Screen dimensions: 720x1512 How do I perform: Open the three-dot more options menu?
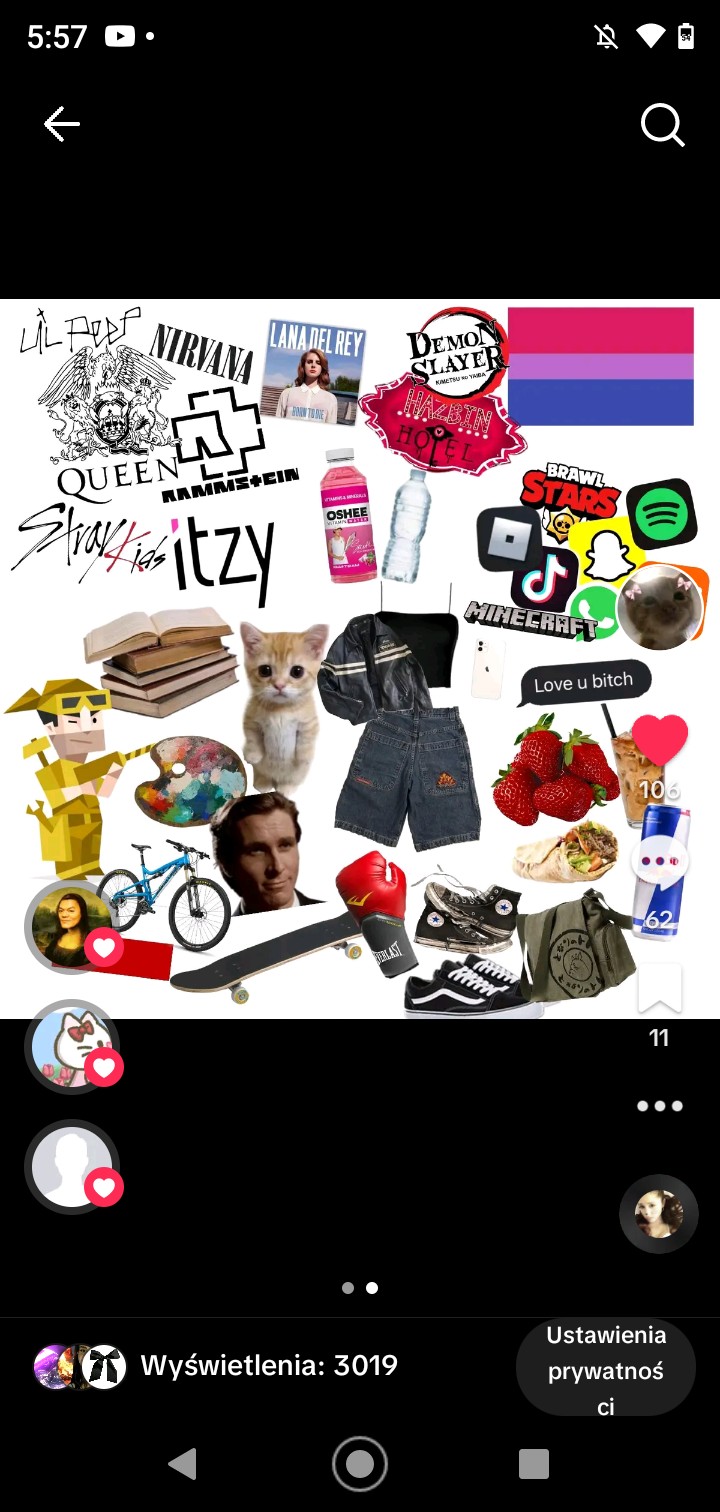[660, 1106]
